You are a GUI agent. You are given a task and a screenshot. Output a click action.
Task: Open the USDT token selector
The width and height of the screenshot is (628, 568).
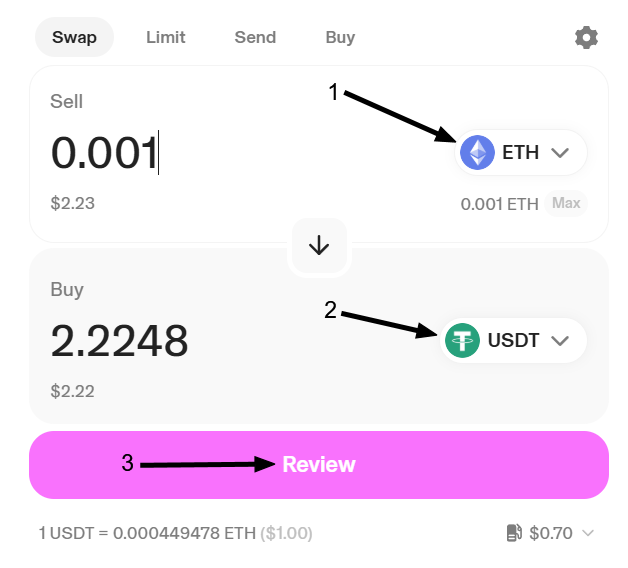point(514,340)
